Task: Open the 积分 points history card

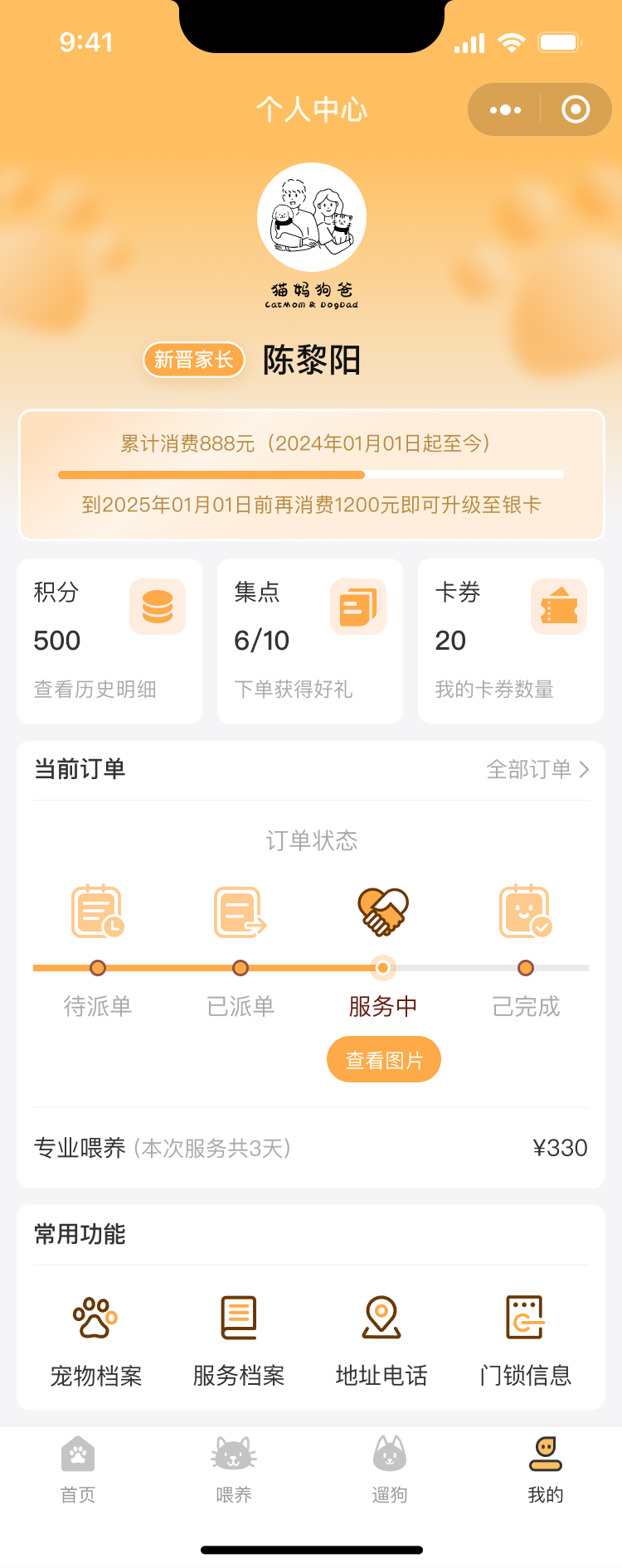Action: point(109,641)
